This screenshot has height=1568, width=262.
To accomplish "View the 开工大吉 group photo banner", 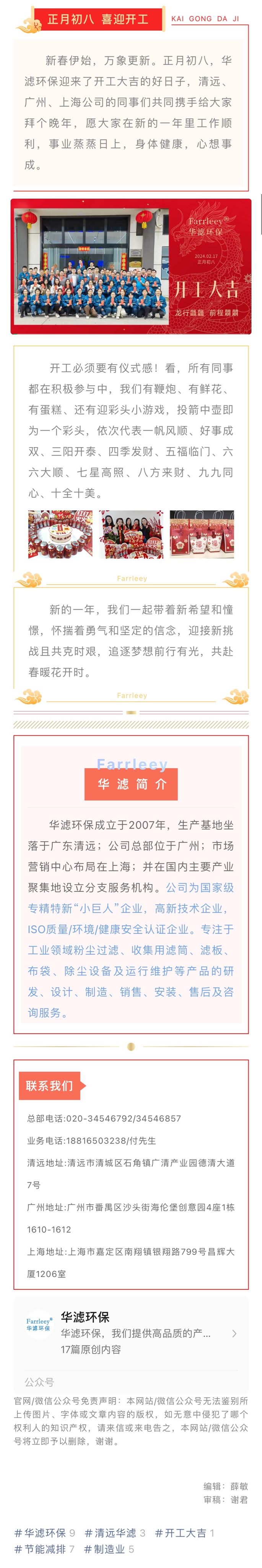I will coord(131,266).
